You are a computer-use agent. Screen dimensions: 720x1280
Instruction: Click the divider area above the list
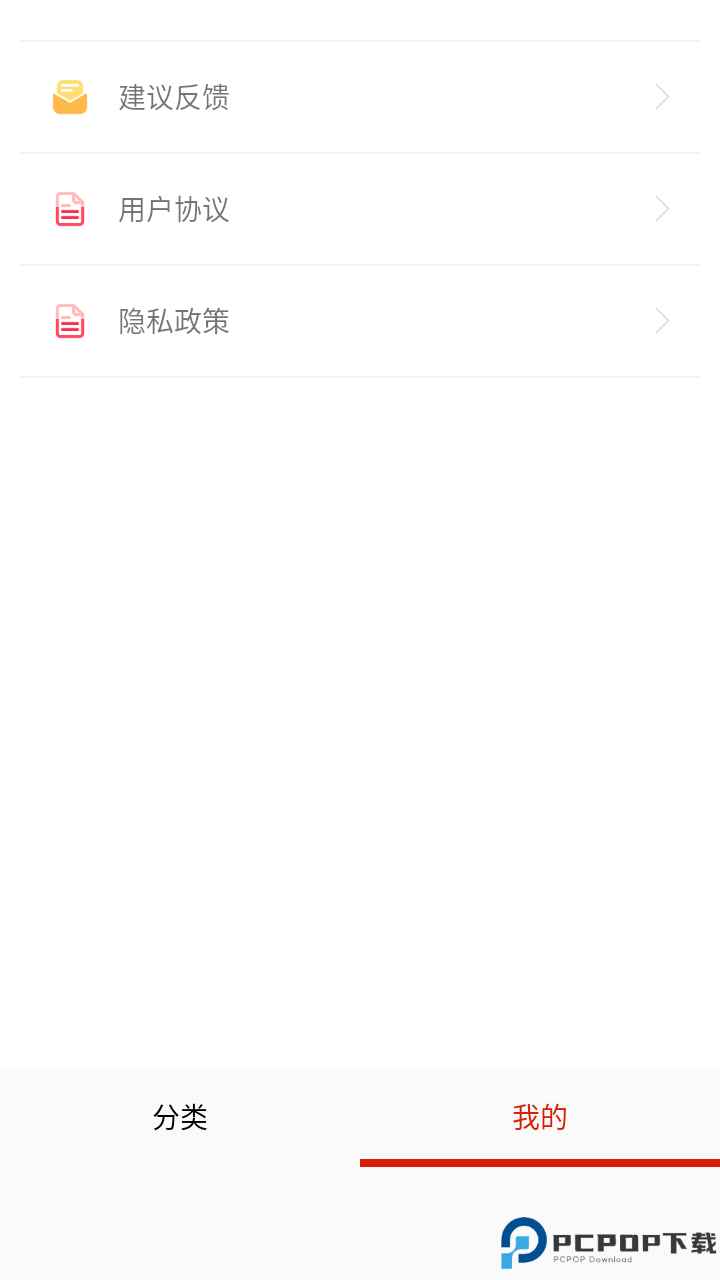pyautogui.click(x=360, y=41)
